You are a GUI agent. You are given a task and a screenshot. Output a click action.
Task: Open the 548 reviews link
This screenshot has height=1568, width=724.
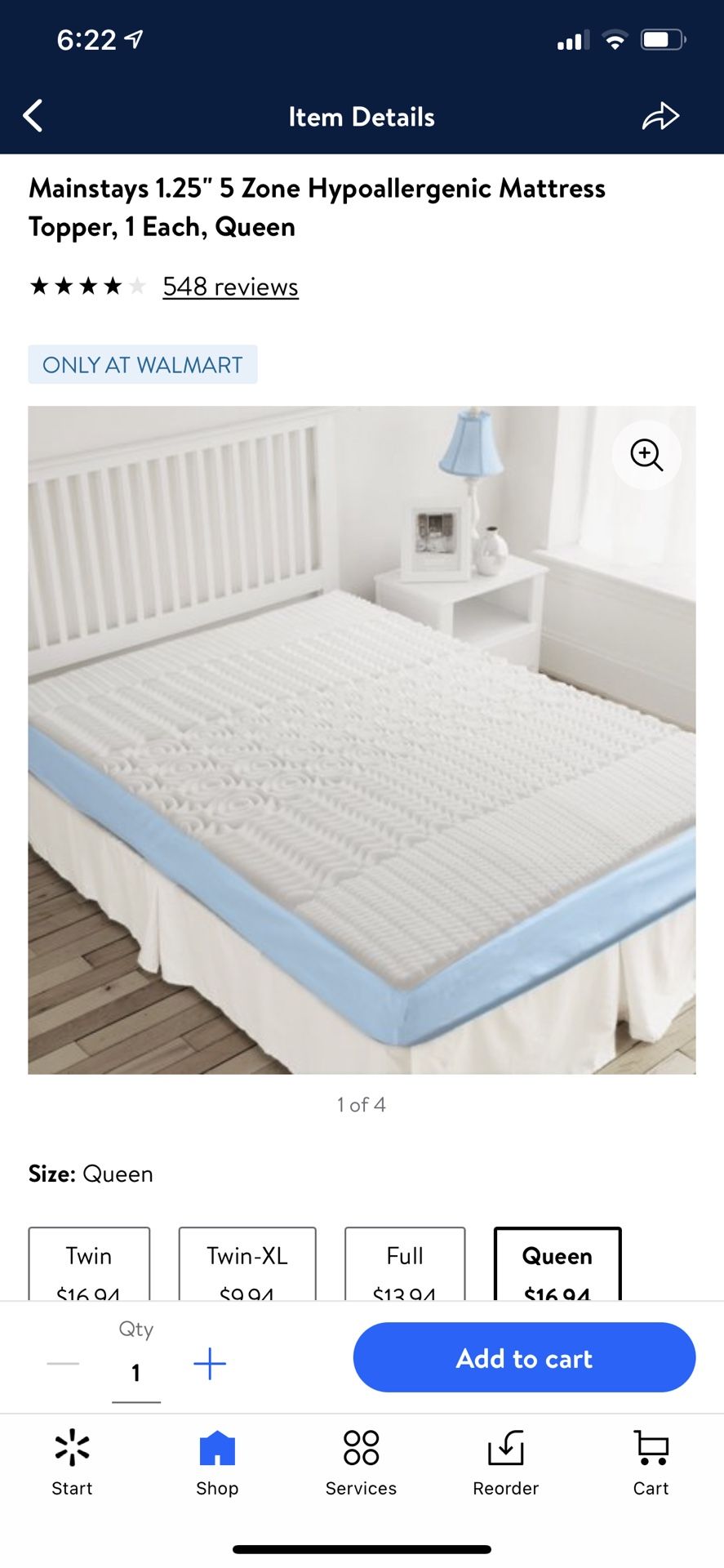pyautogui.click(x=230, y=287)
